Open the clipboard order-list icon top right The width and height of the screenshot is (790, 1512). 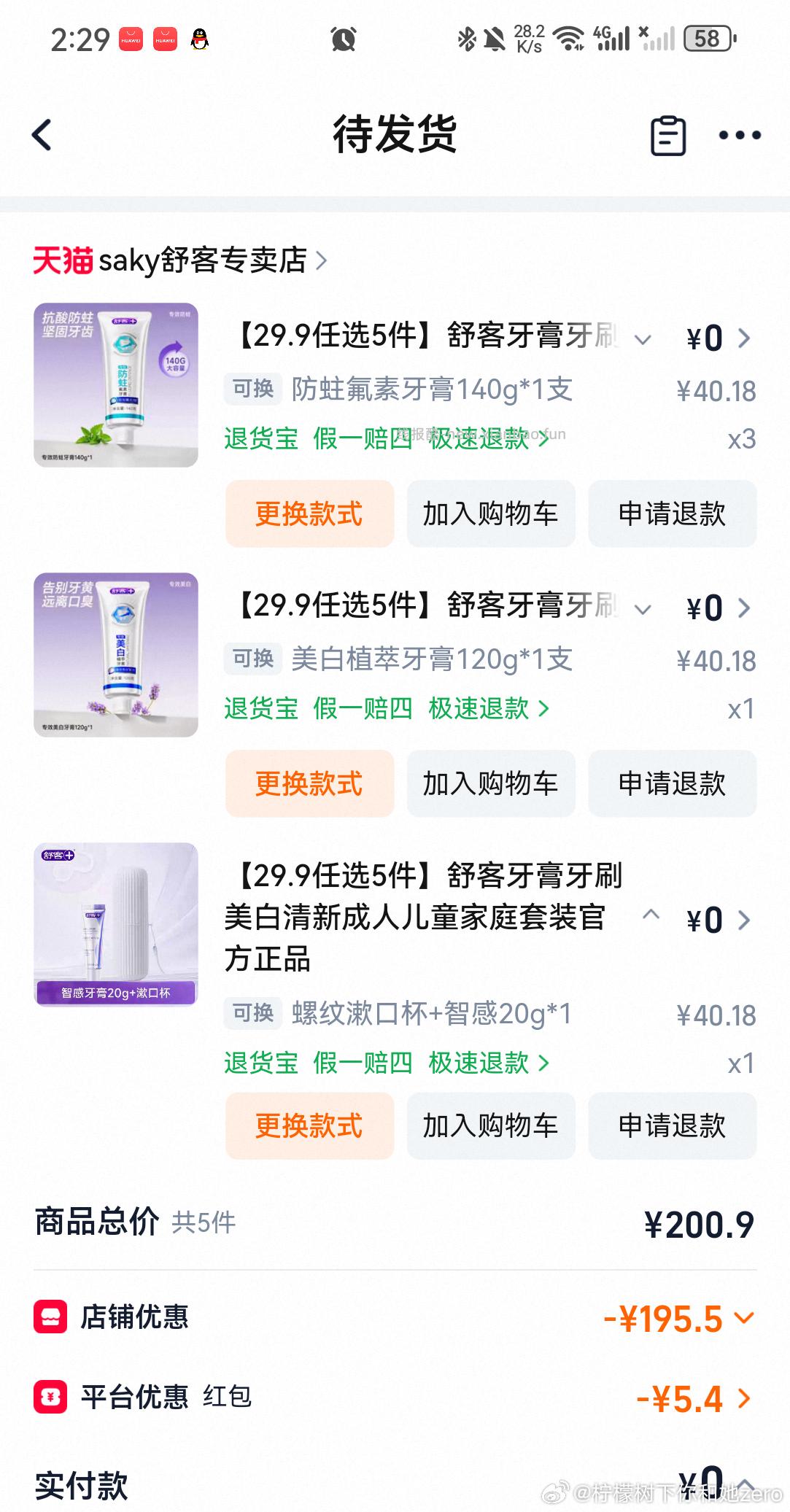(x=670, y=135)
